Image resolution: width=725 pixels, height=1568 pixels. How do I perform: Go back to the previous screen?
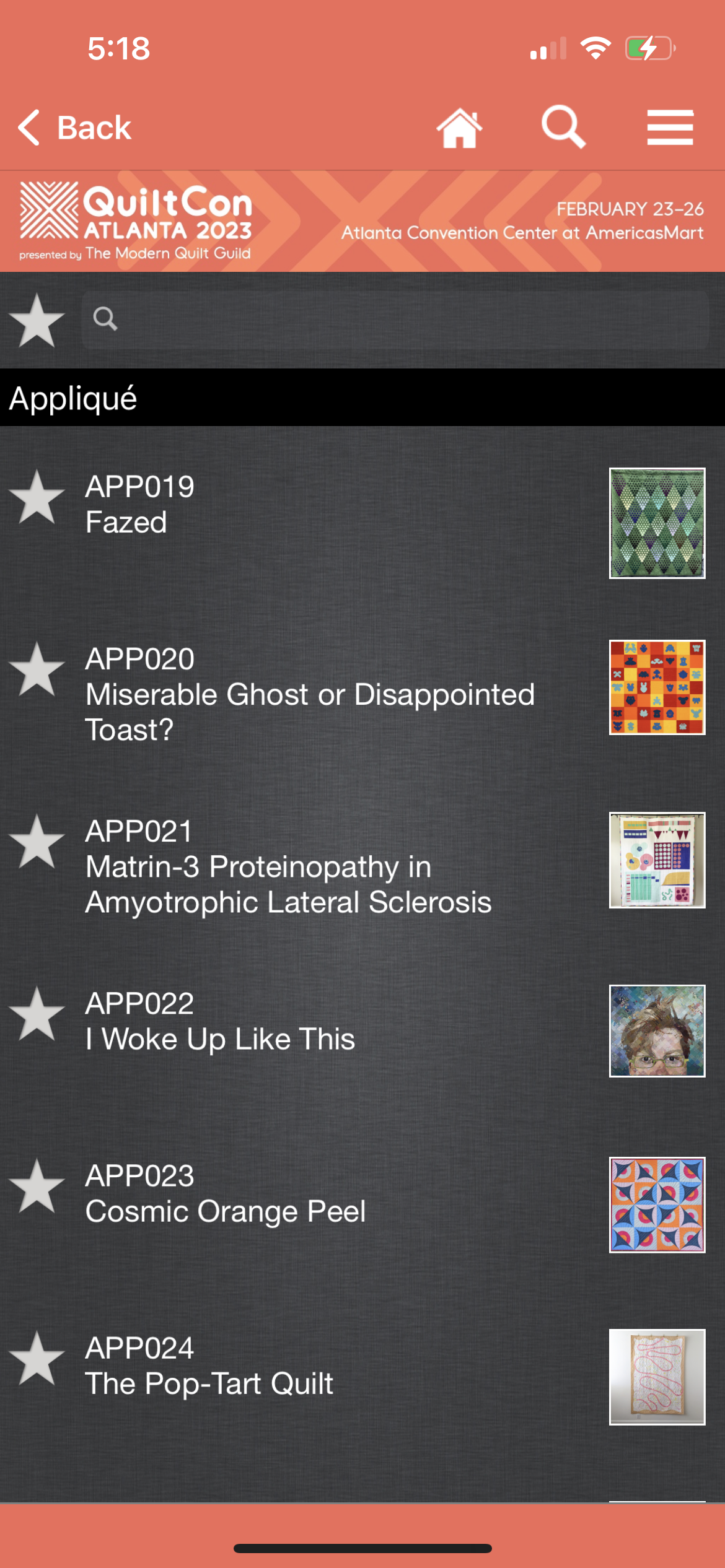point(74,128)
